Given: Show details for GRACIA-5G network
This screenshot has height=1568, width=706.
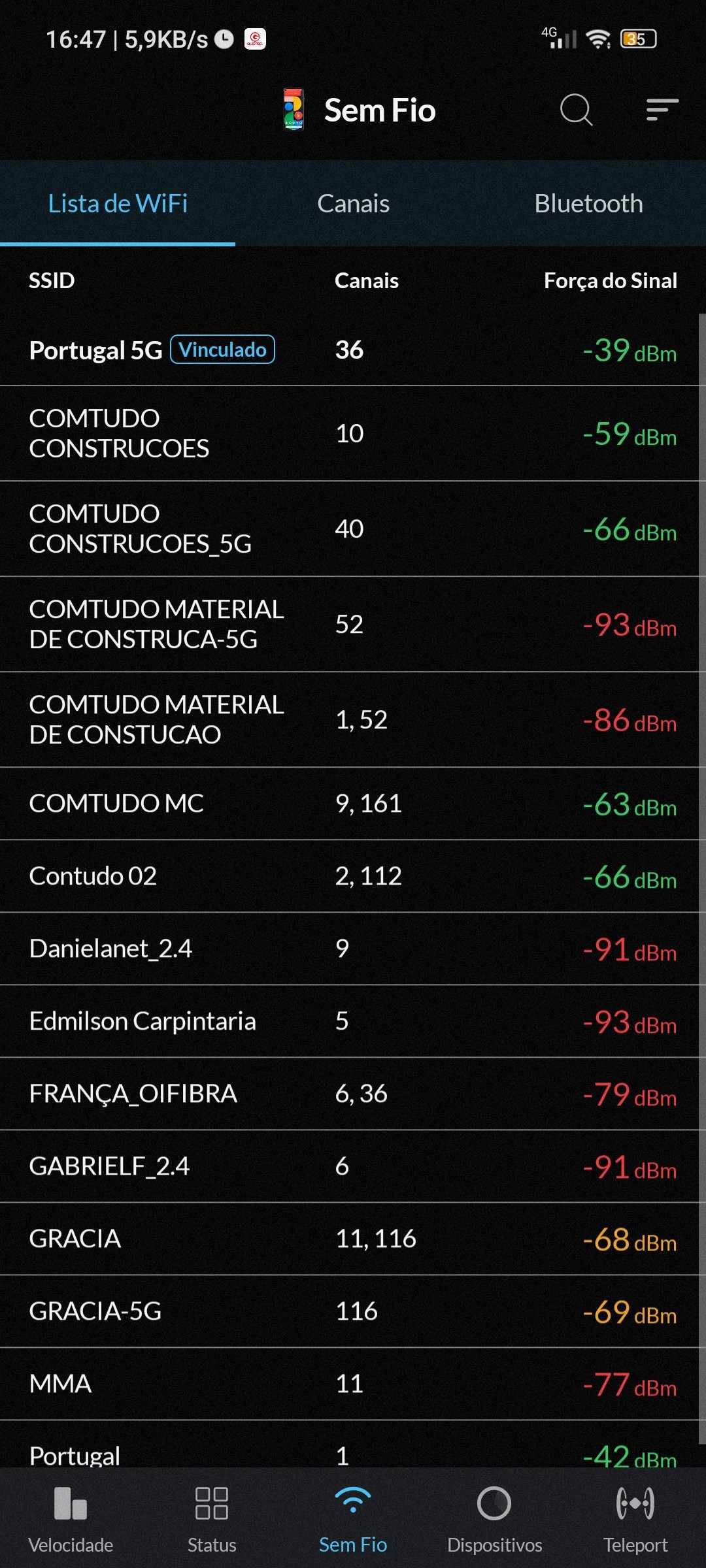Looking at the screenshot, I should point(353,1311).
